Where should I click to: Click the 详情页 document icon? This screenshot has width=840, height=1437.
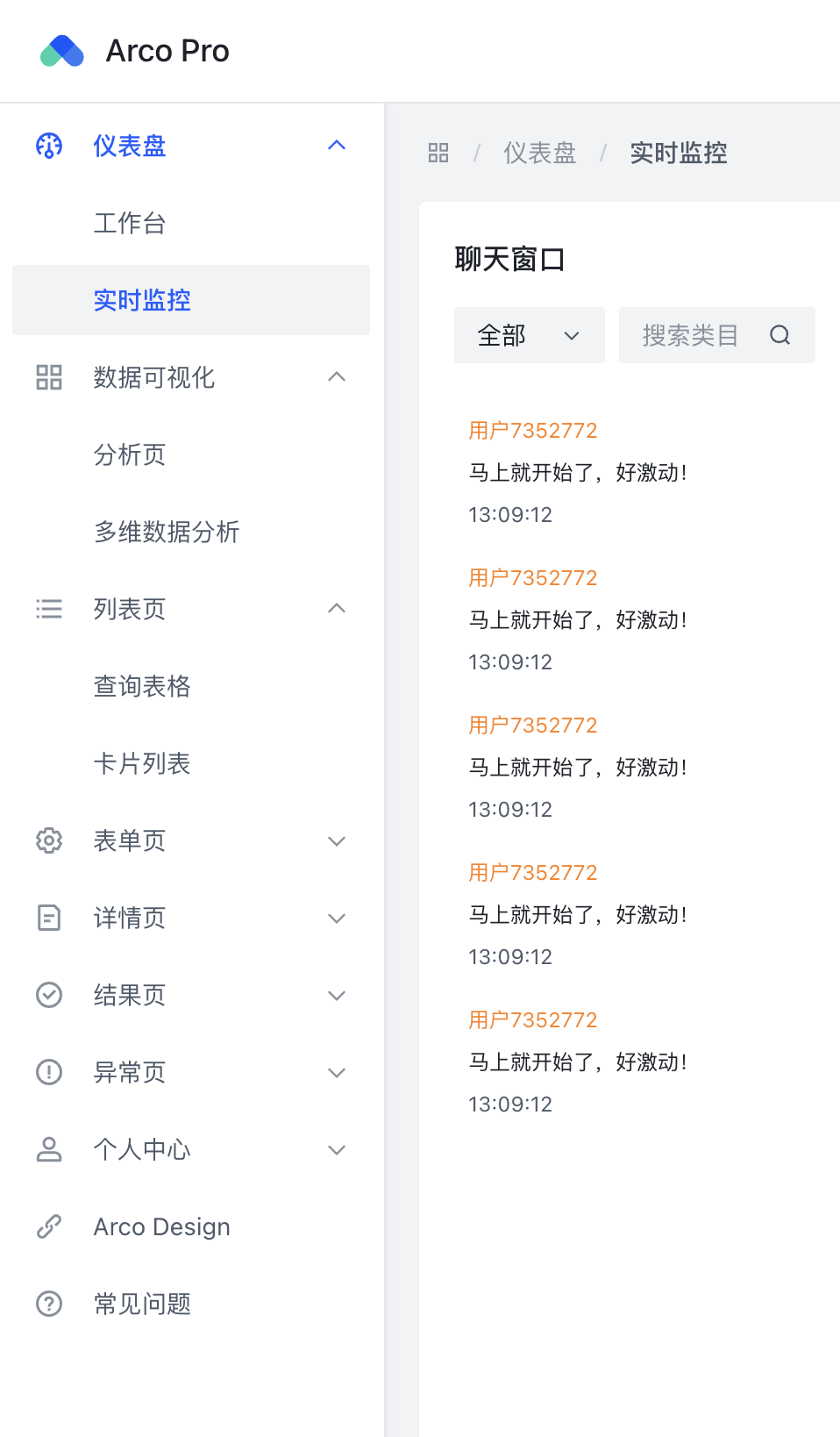pyautogui.click(x=48, y=918)
